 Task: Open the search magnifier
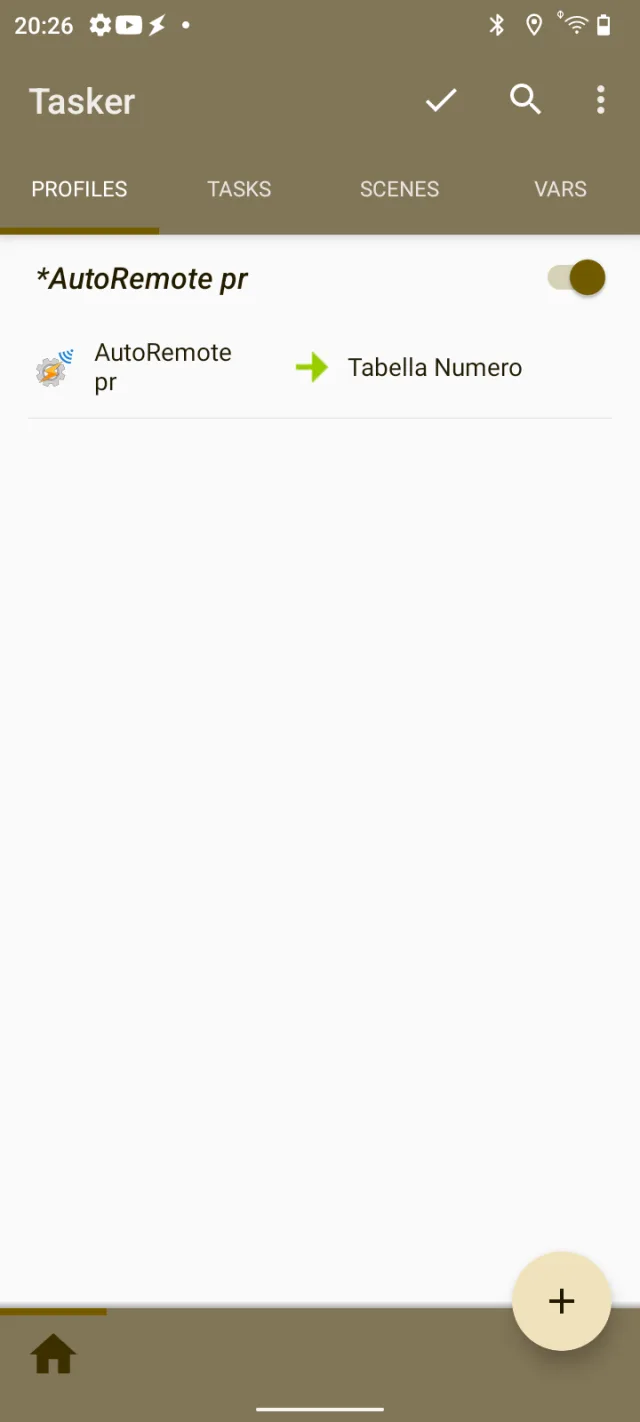point(525,100)
